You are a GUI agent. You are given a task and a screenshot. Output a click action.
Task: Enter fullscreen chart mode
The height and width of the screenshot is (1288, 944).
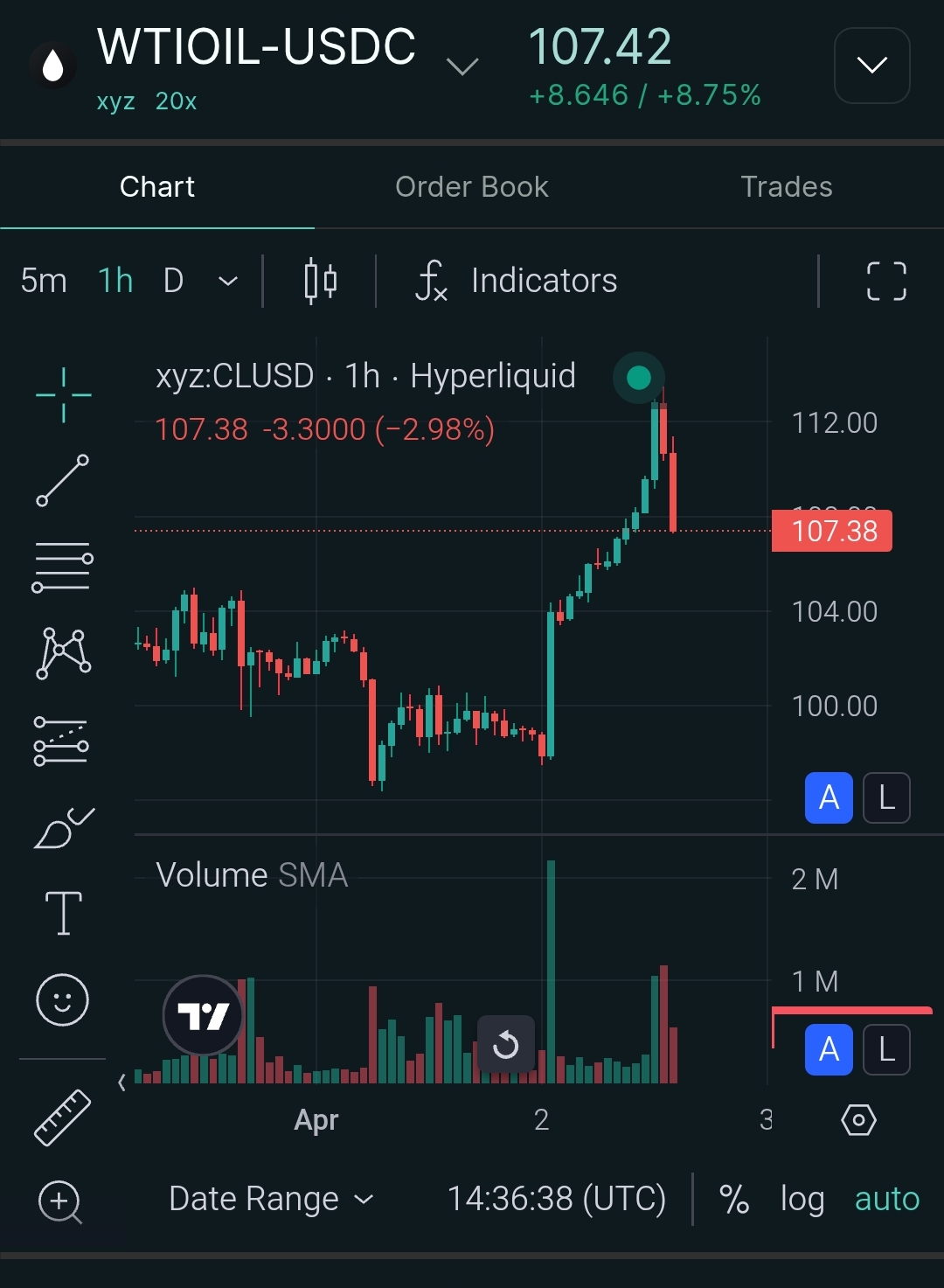coord(885,282)
